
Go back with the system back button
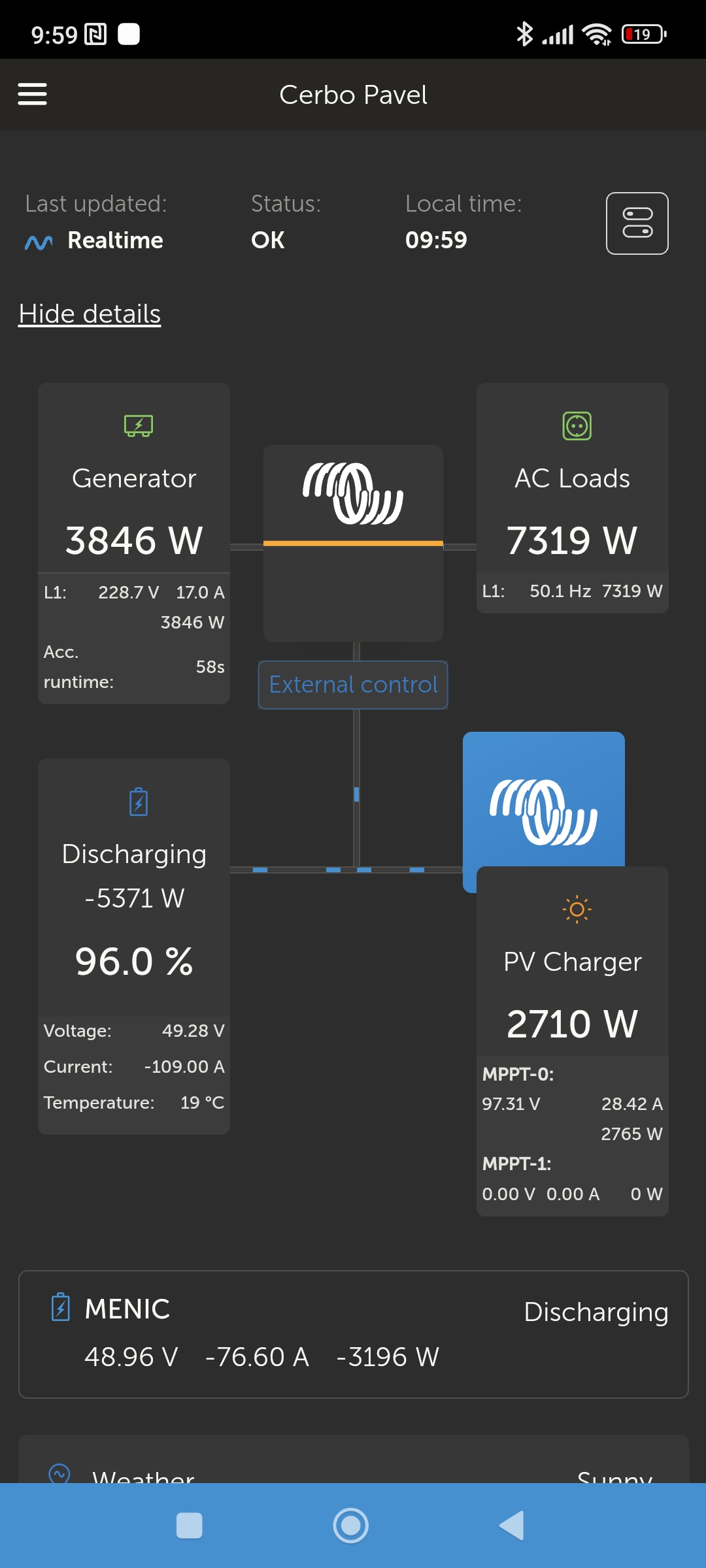pyautogui.click(x=513, y=1526)
